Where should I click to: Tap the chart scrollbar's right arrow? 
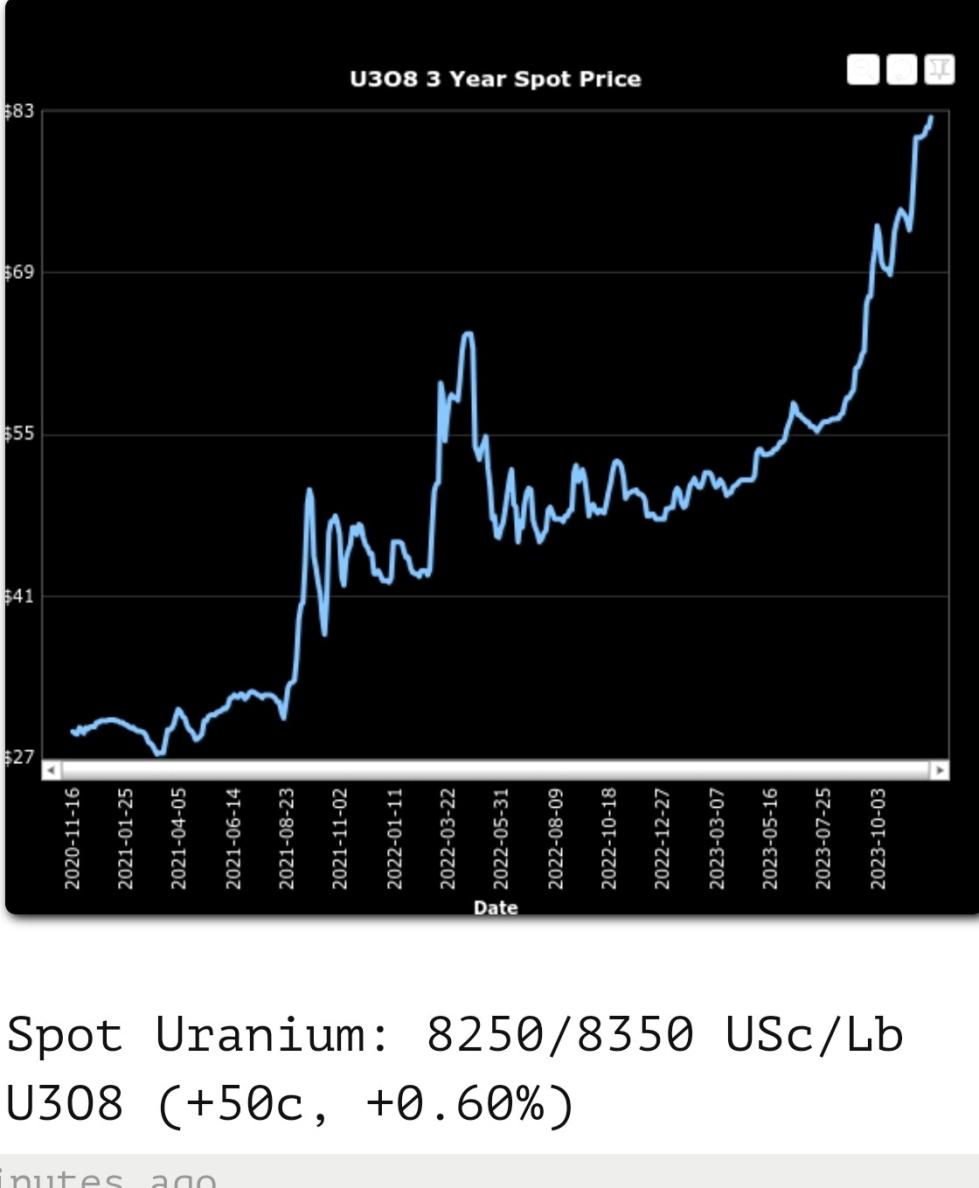click(939, 770)
